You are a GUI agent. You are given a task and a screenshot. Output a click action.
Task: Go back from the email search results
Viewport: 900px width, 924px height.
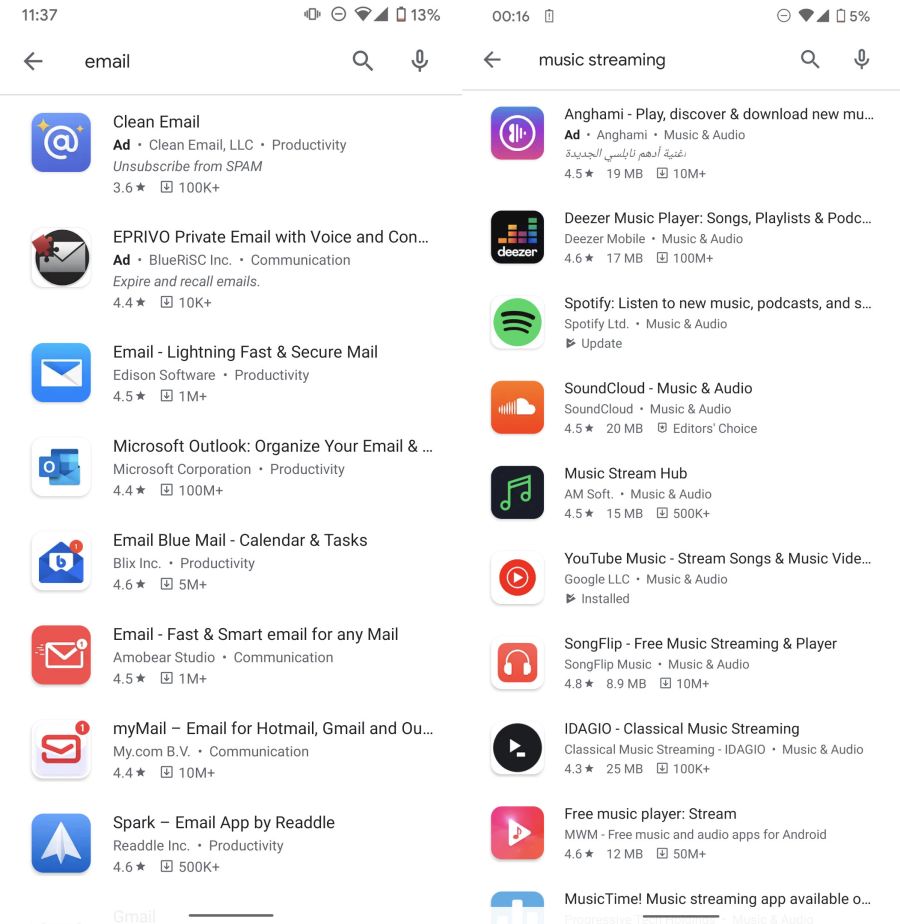pyautogui.click(x=33, y=61)
